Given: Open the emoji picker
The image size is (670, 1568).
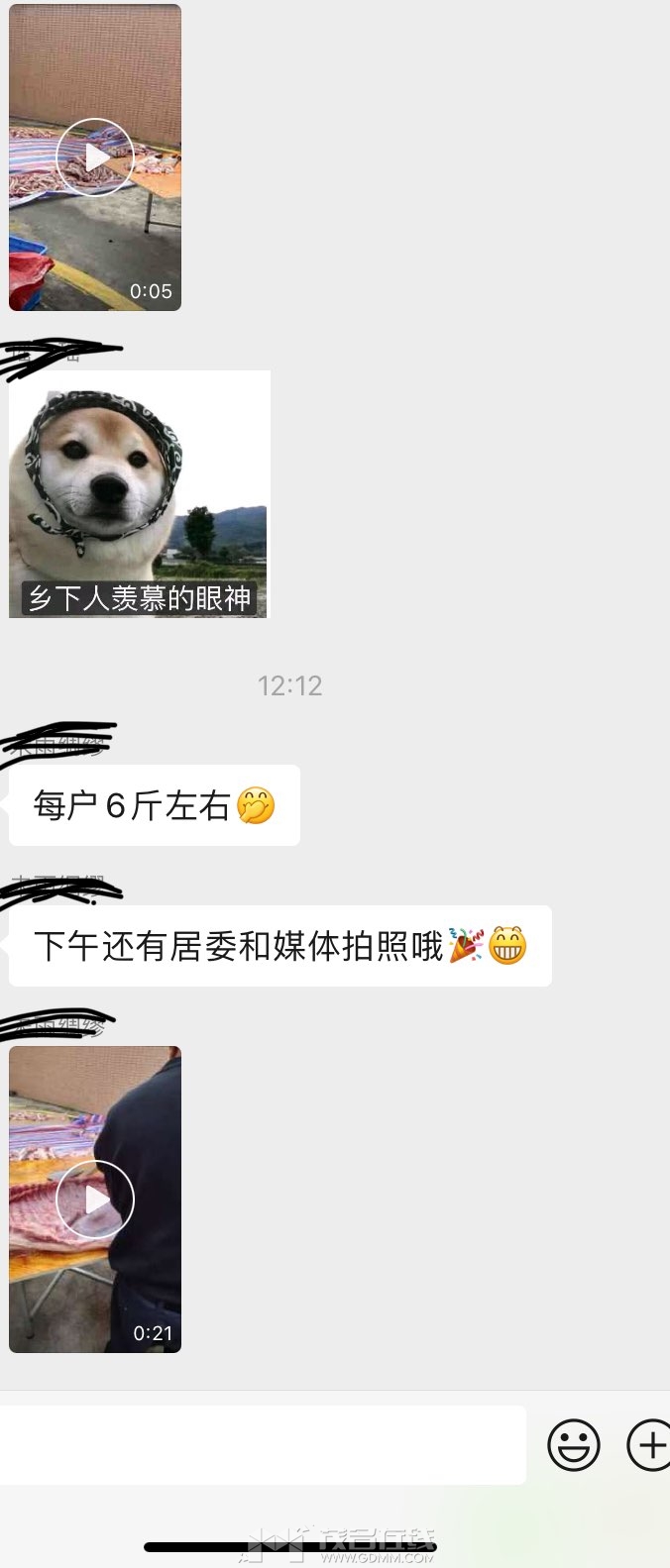Looking at the screenshot, I should [x=574, y=1444].
